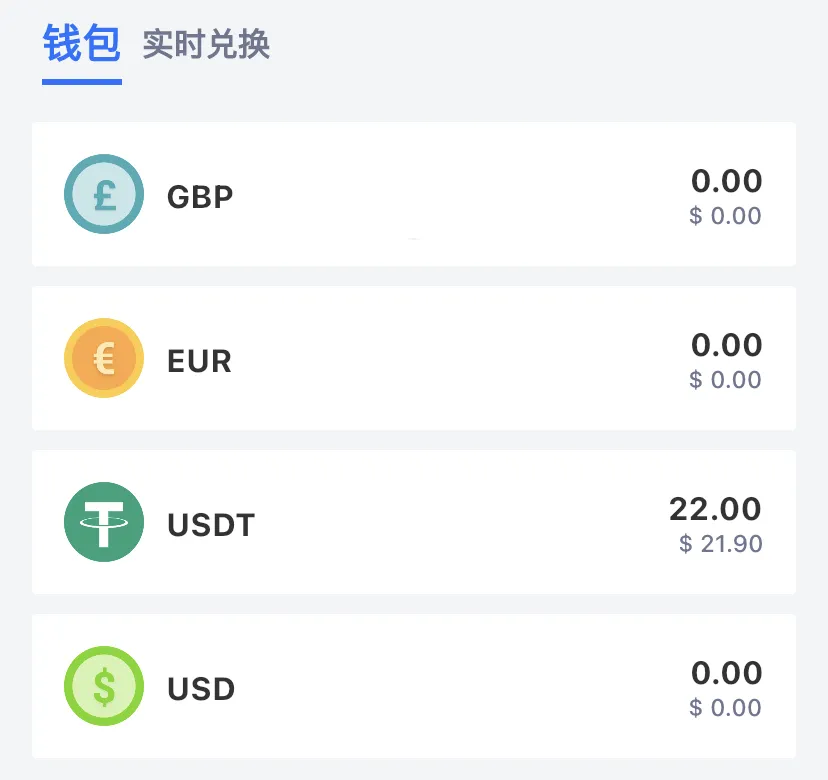The image size is (828, 780).
Task: Switch to the 实时兑换 tab
Action: tap(206, 45)
